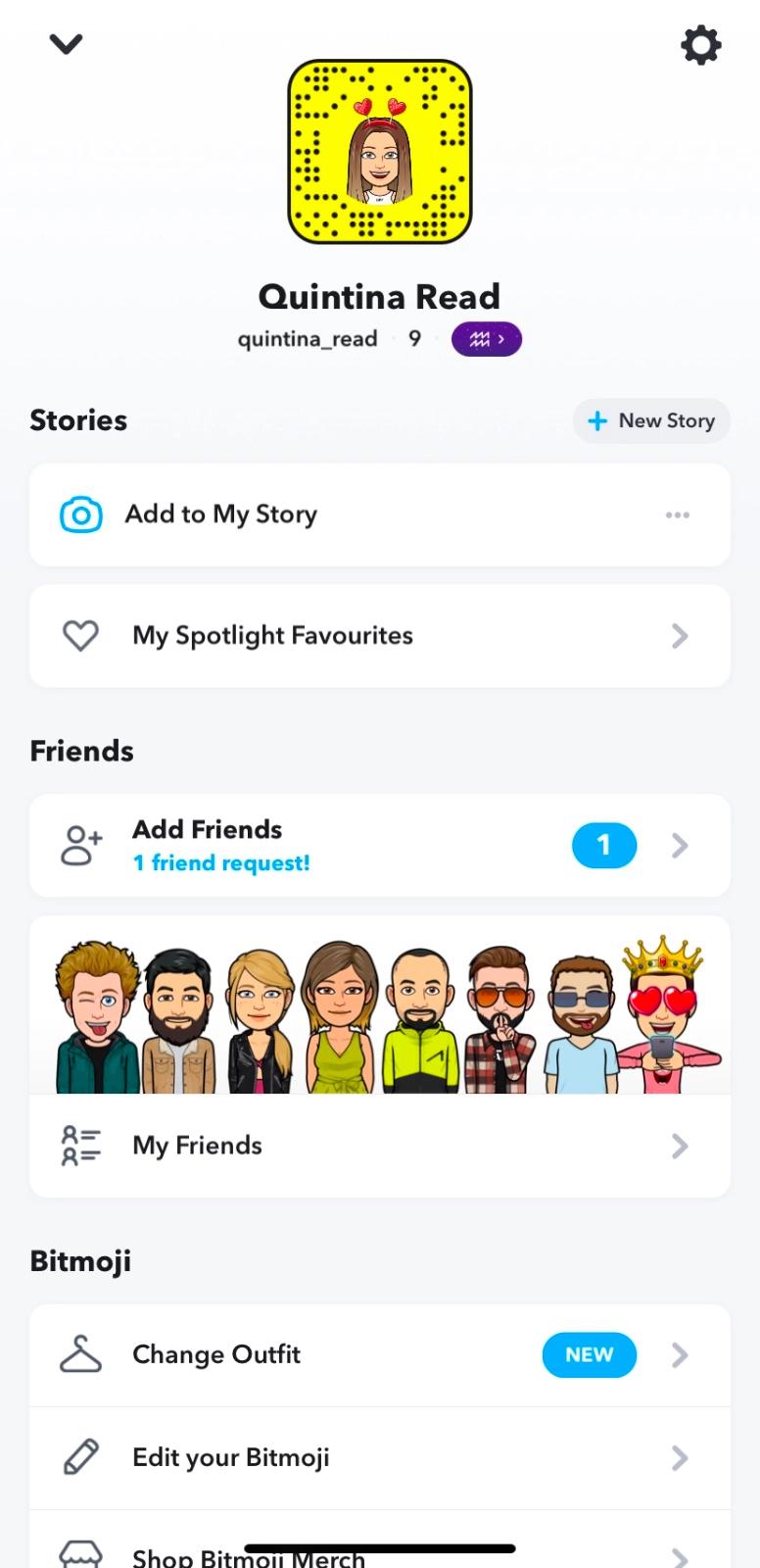Close profile with the down arrow
The image size is (760, 1568).
pos(66,44)
